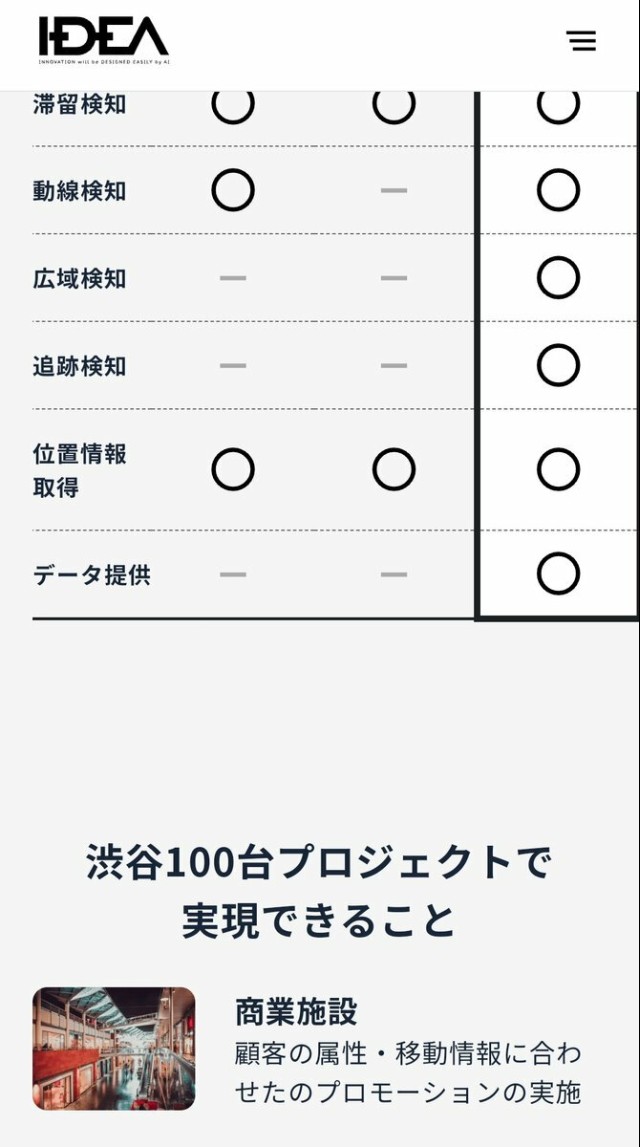Viewport: 640px width, 1147px height.
Task: Tap the IDEA logo to go home
Action: 104,41
